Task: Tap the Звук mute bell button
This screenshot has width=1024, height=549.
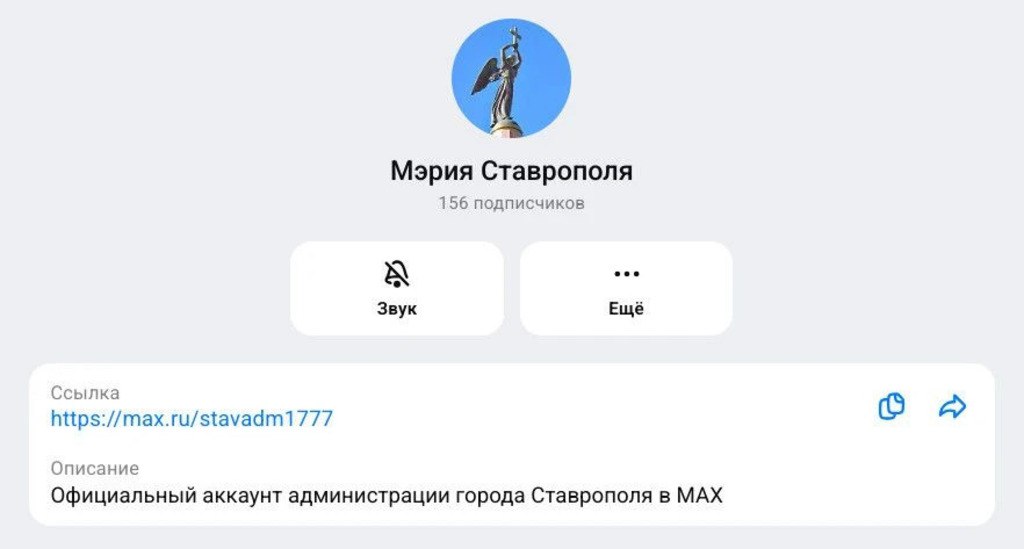Action: (397, 288)
